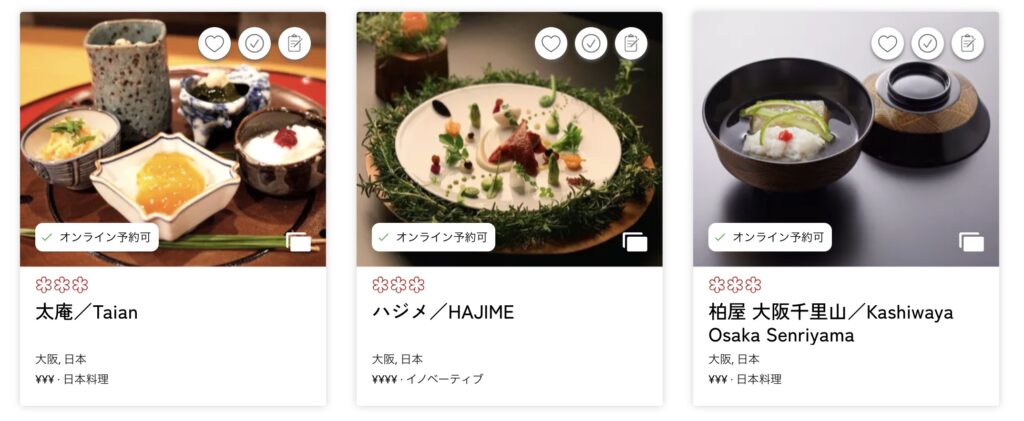This screenshot has height=421, width=1024.
Task: Add a note to Kashiwaya Osaka Senriyama
Action: tap(968, 43)
